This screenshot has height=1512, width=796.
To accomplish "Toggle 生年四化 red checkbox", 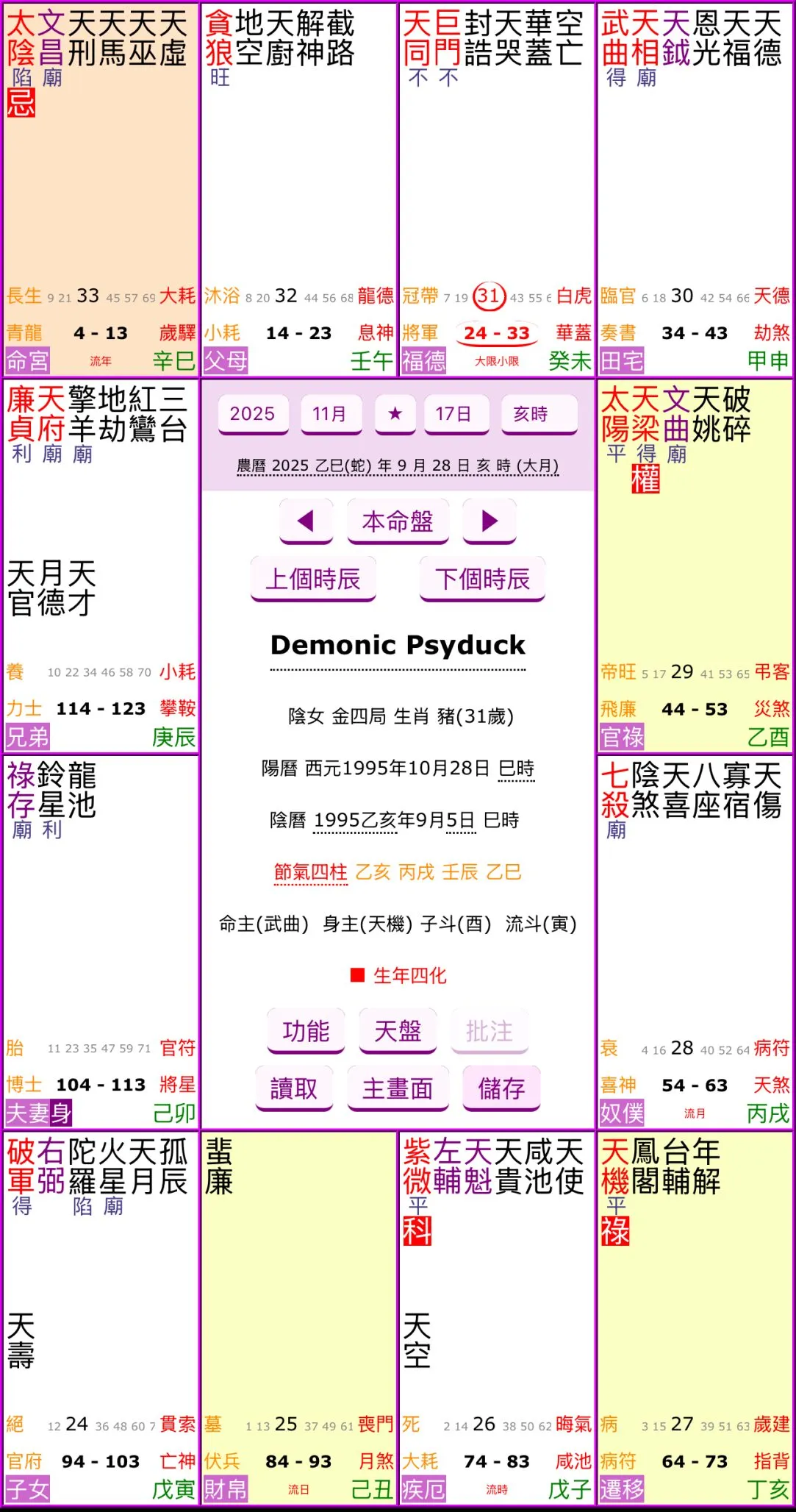I will click(x=358, y=975).
